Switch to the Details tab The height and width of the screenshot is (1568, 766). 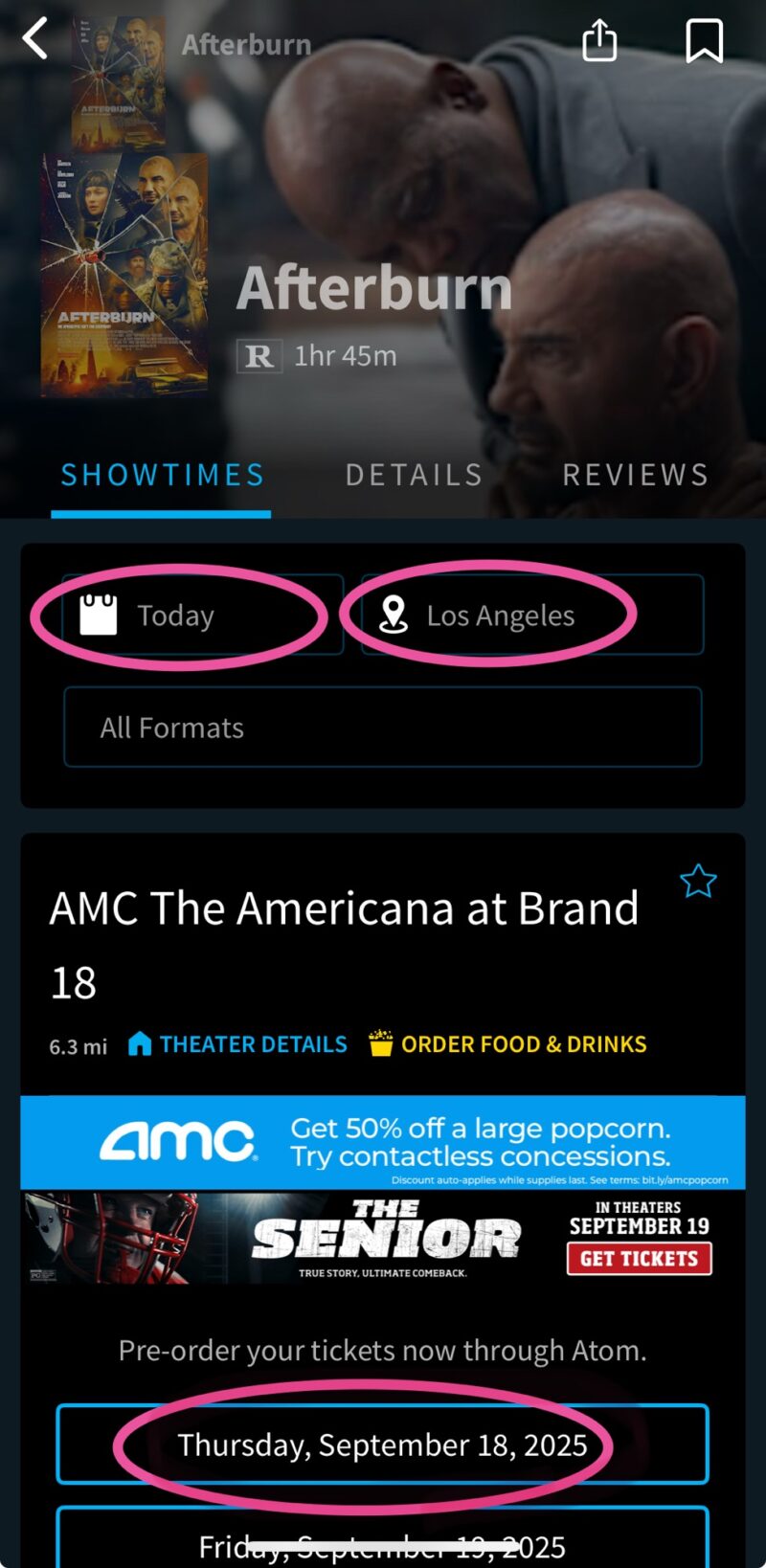414,475
